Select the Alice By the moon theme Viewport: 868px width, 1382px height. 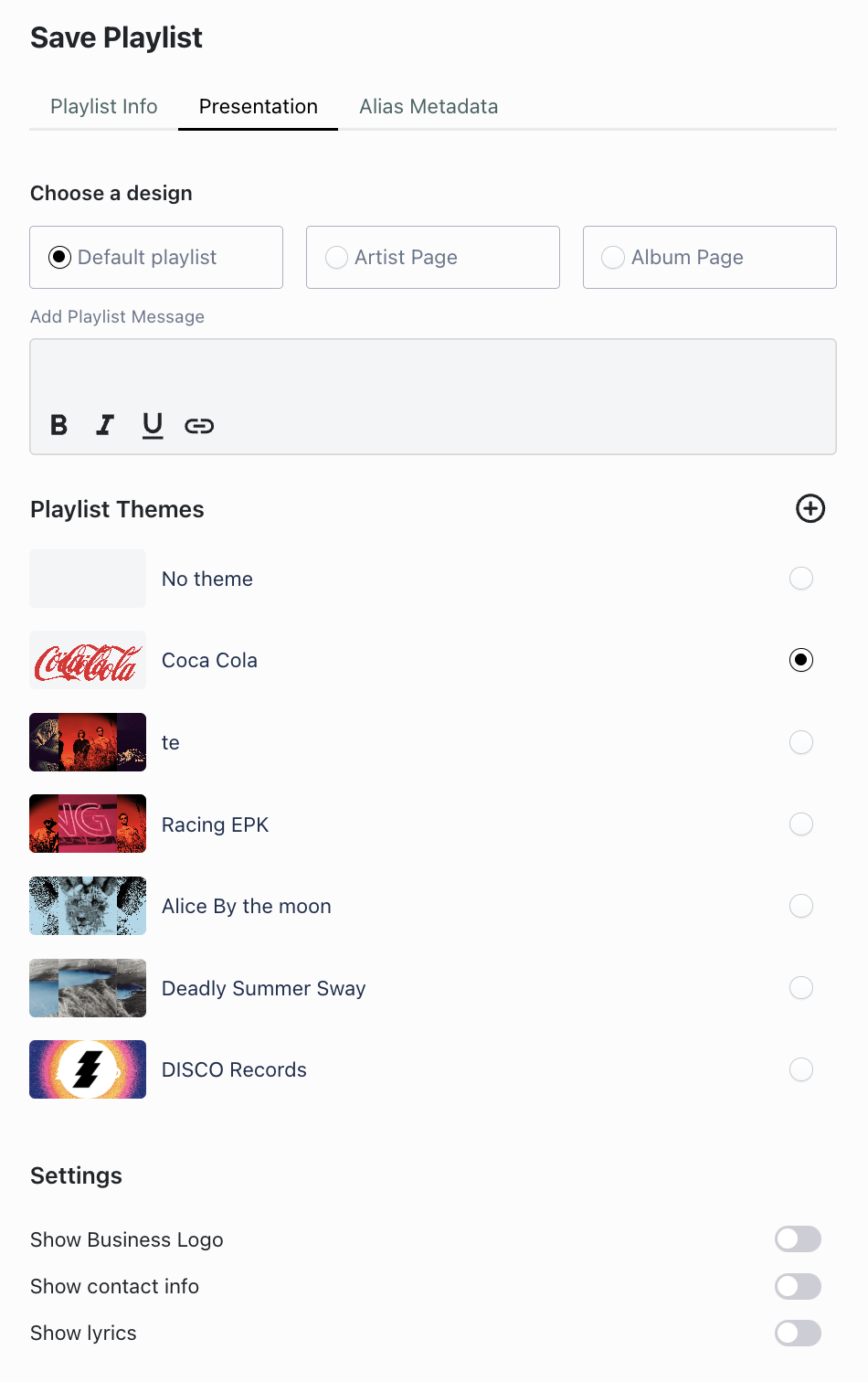pyautogui.click(x=800, y=906)
